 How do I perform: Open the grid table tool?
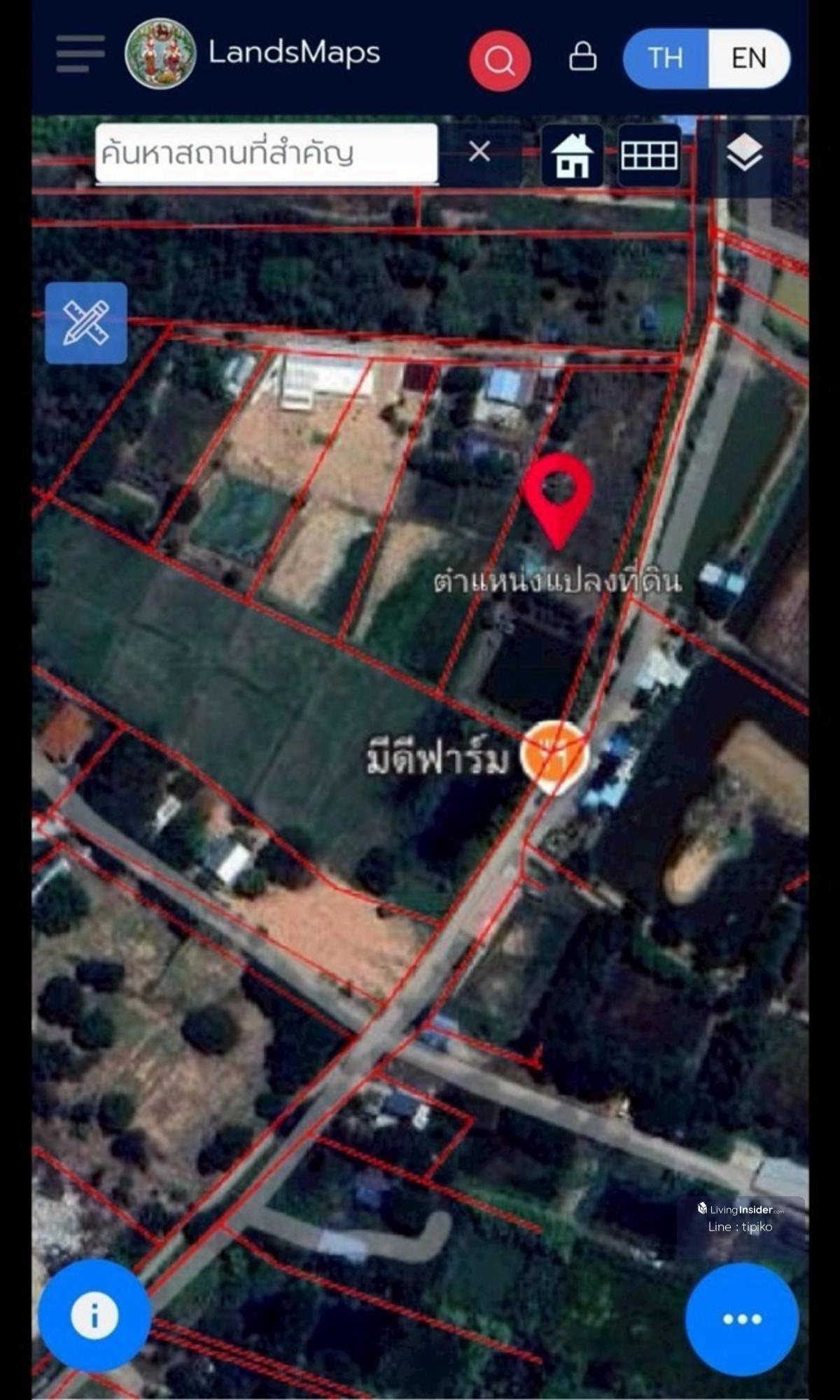(x=649, y=155)
